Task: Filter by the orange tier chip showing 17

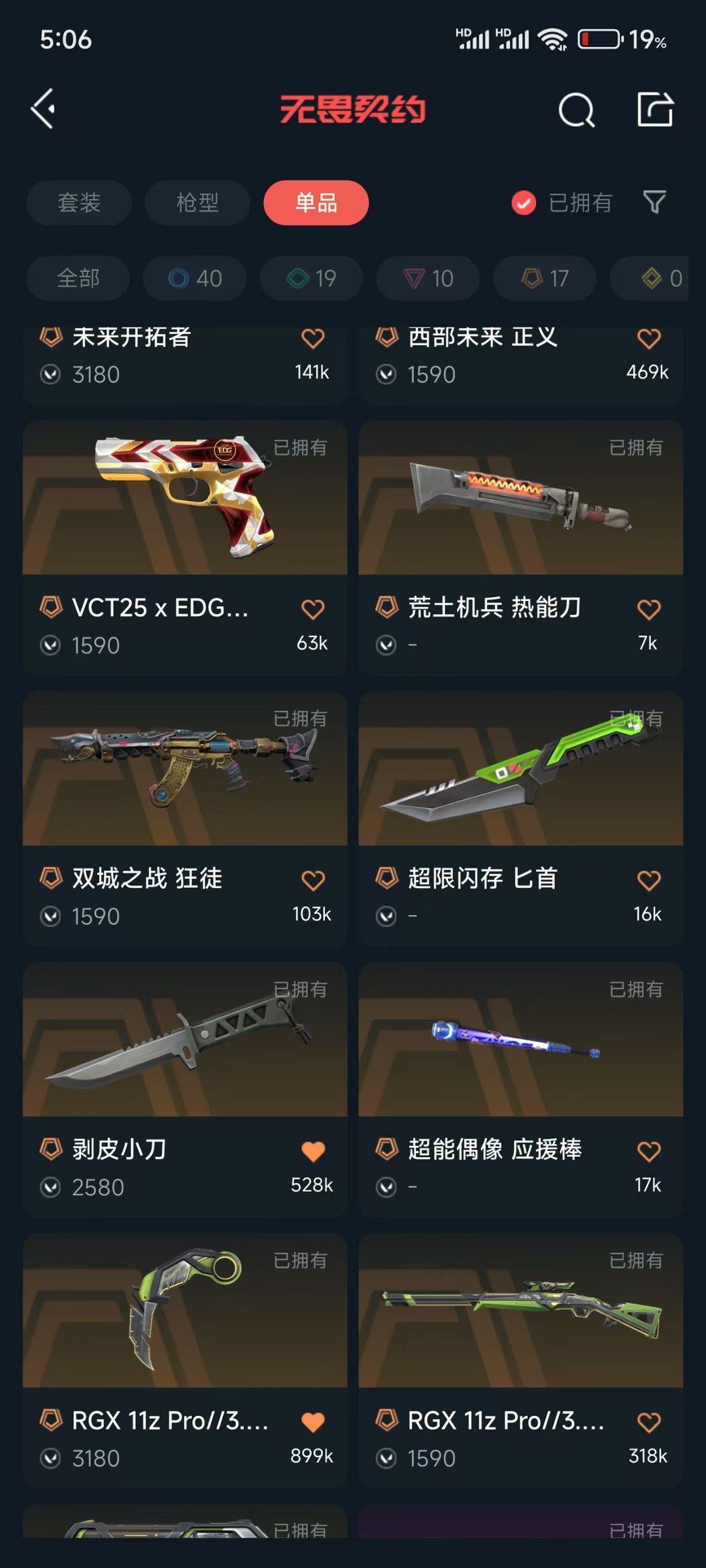Action: coord(545,278)
